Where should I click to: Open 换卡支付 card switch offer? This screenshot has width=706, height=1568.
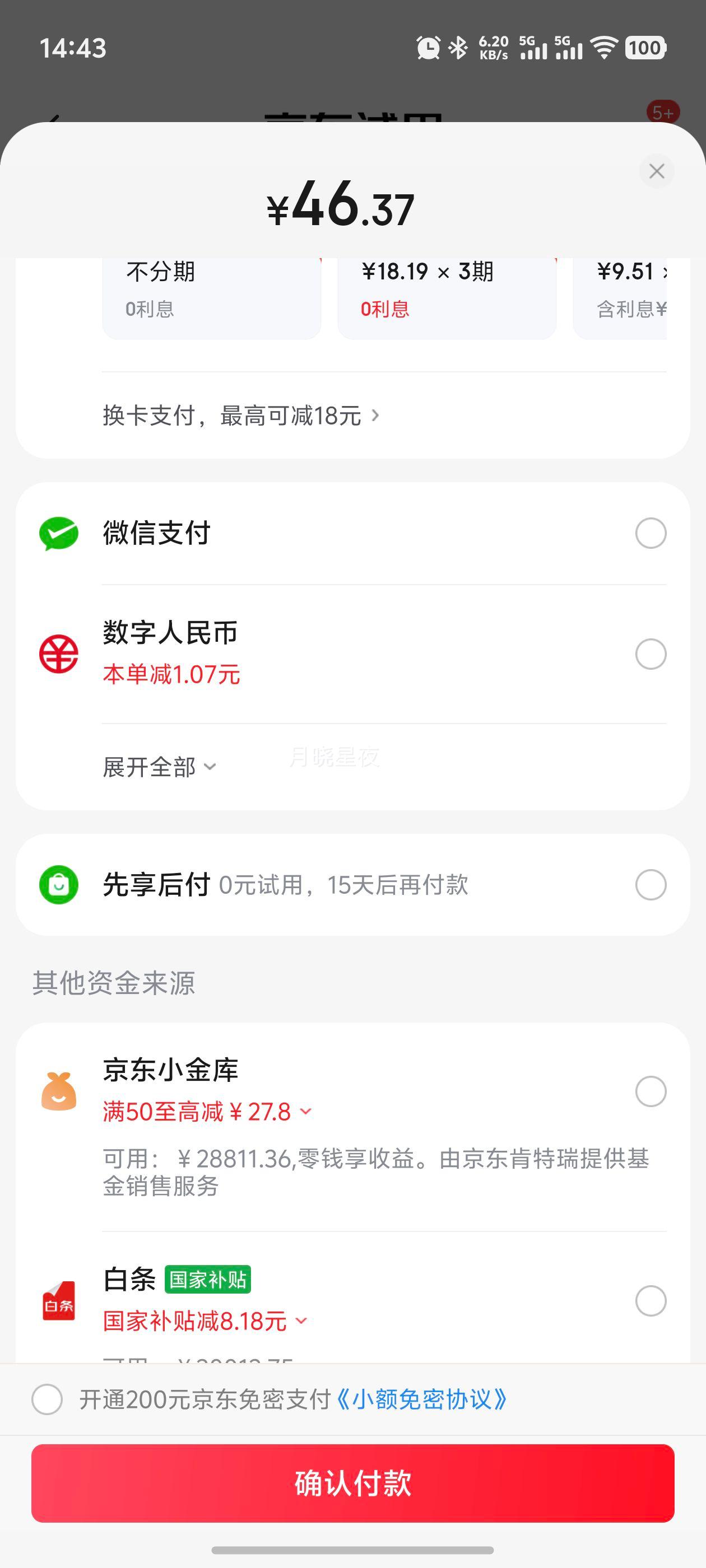241,416
